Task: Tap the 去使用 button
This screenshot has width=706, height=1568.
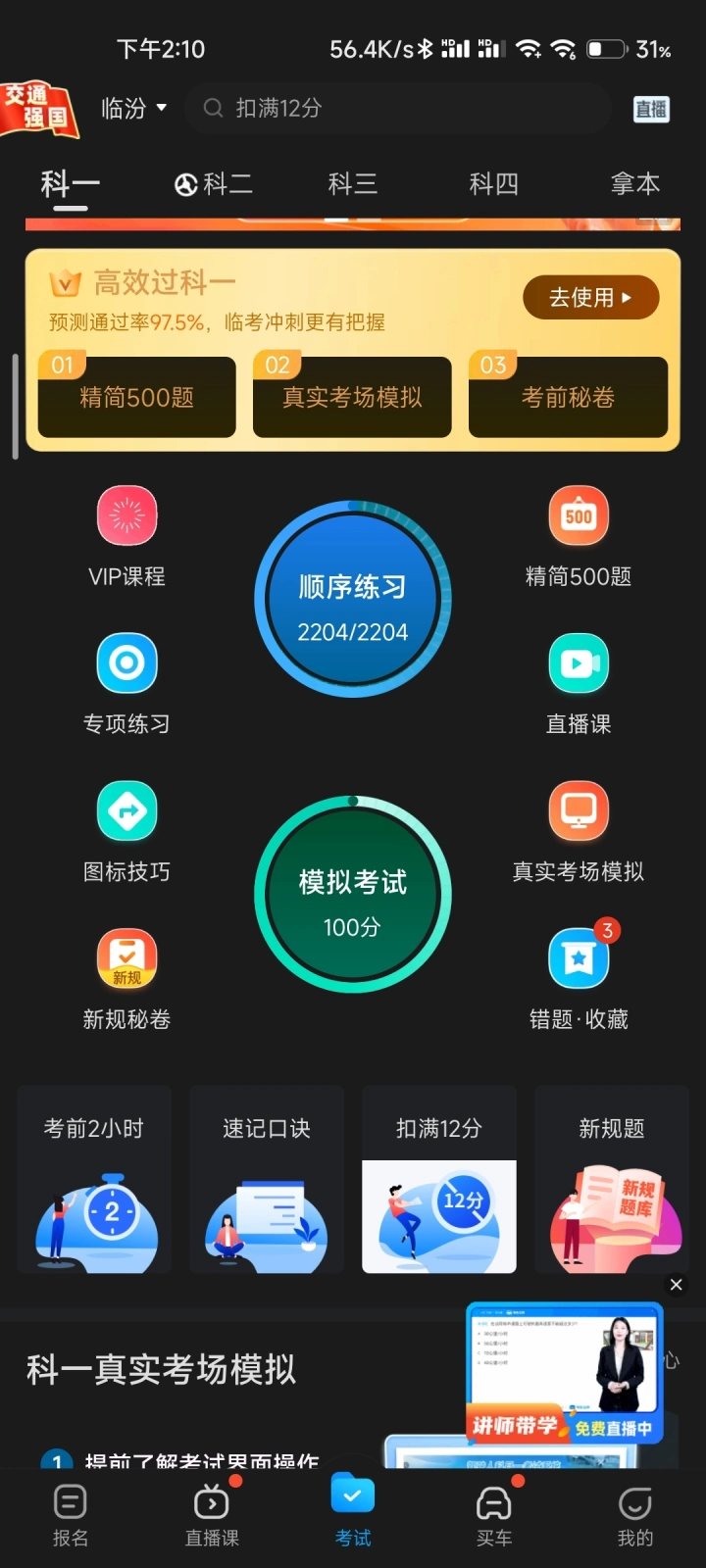Action: (590, 298)
